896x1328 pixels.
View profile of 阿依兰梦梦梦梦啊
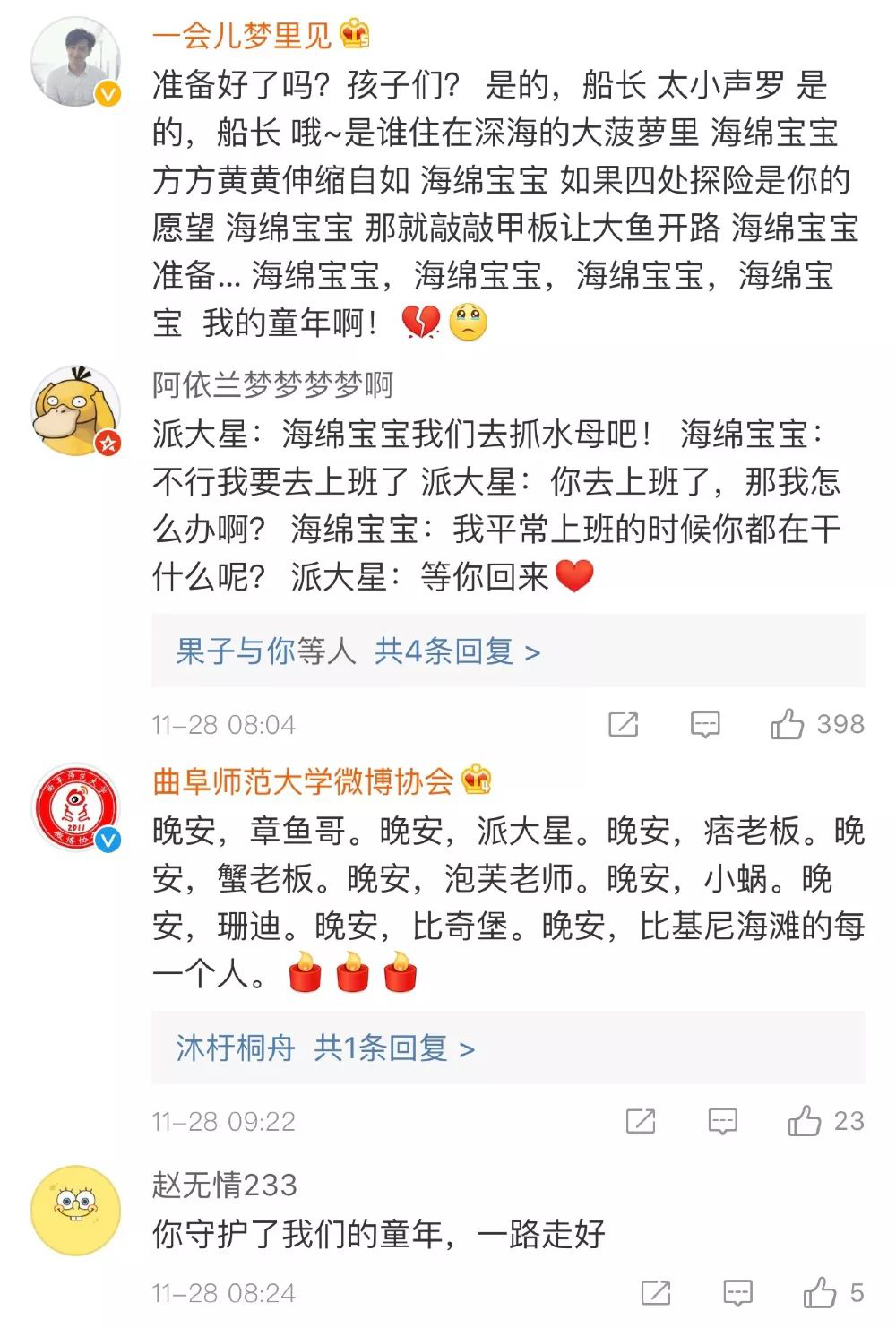pos(272,385)
